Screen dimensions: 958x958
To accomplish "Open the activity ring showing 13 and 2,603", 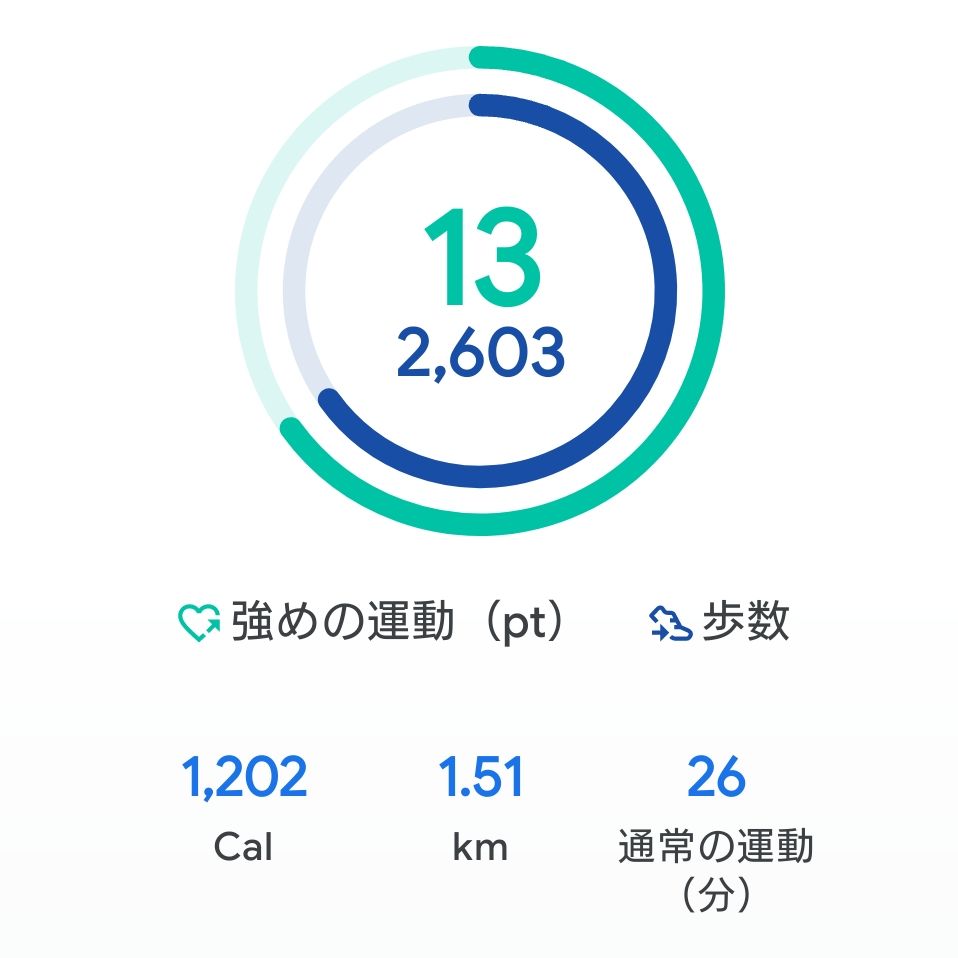I will coord(479,290).
